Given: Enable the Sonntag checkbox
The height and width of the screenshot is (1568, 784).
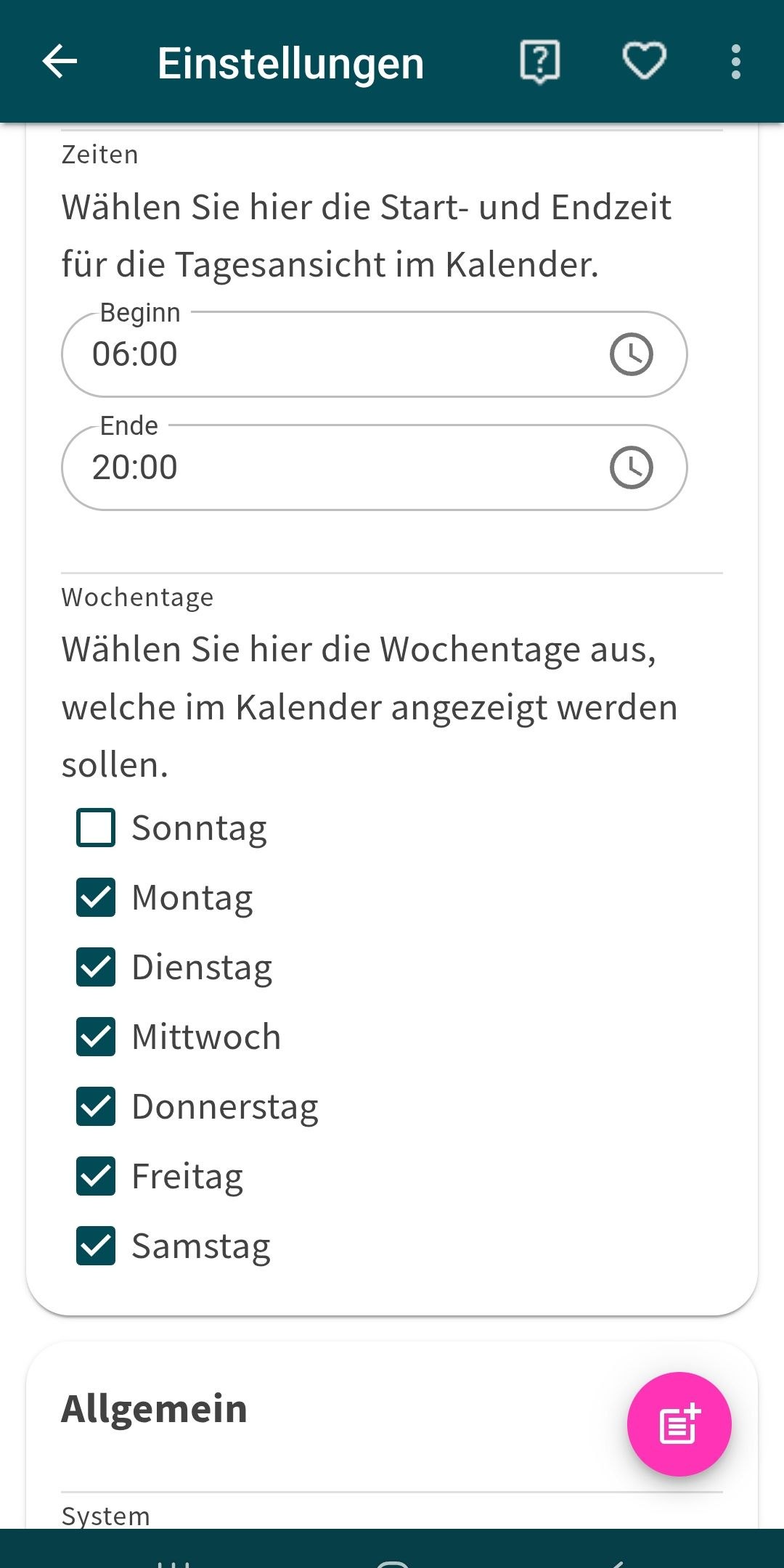Looking at the screenshot, I should coord(96,828).
